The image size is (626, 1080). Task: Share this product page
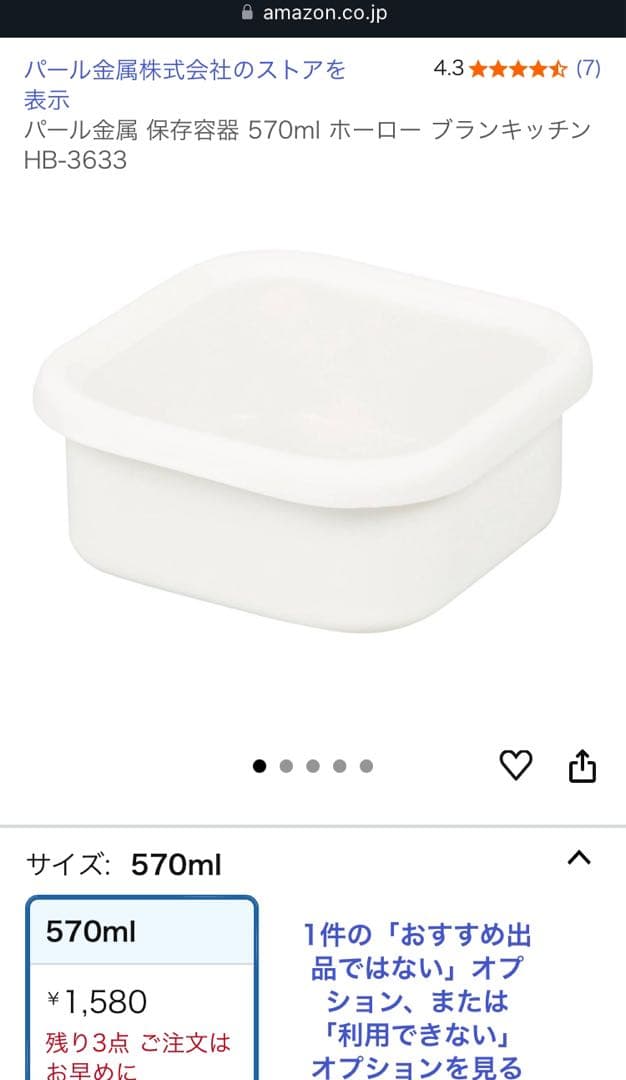pyautogui.click(x=582, y=767)
